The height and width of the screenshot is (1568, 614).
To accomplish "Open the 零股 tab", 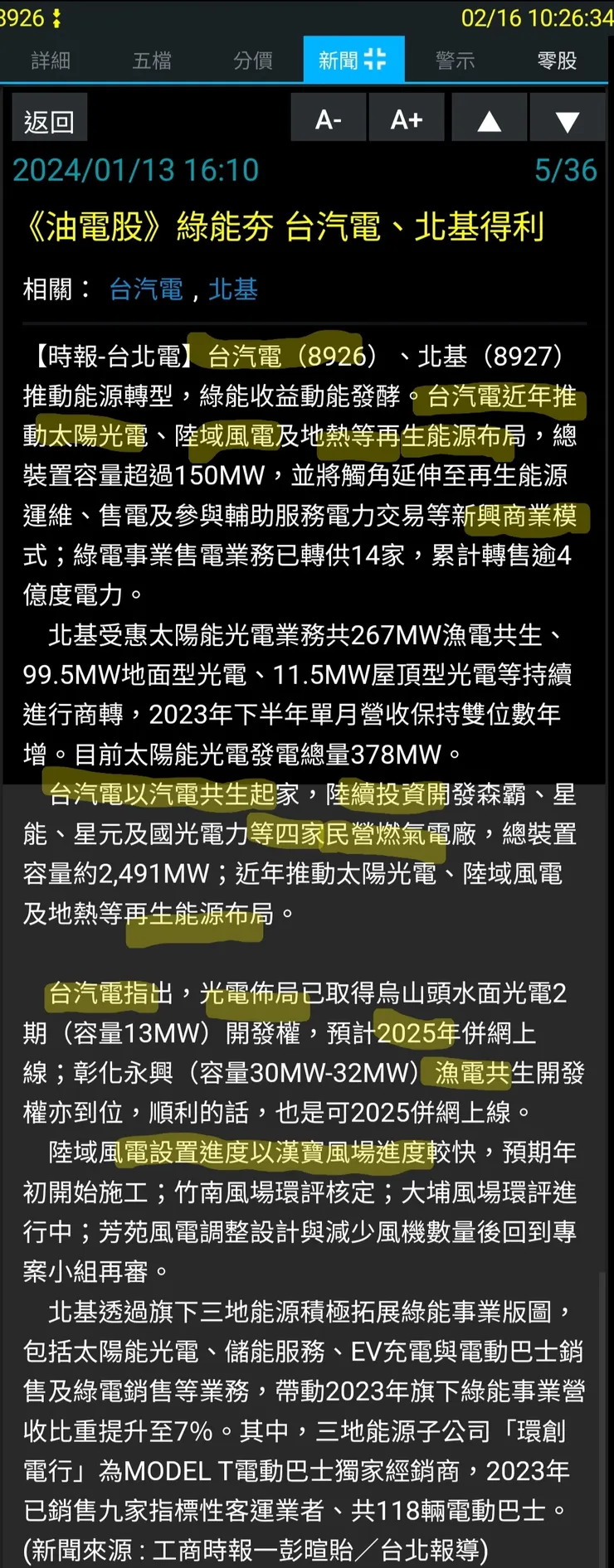I will click(x=557, y=61).
